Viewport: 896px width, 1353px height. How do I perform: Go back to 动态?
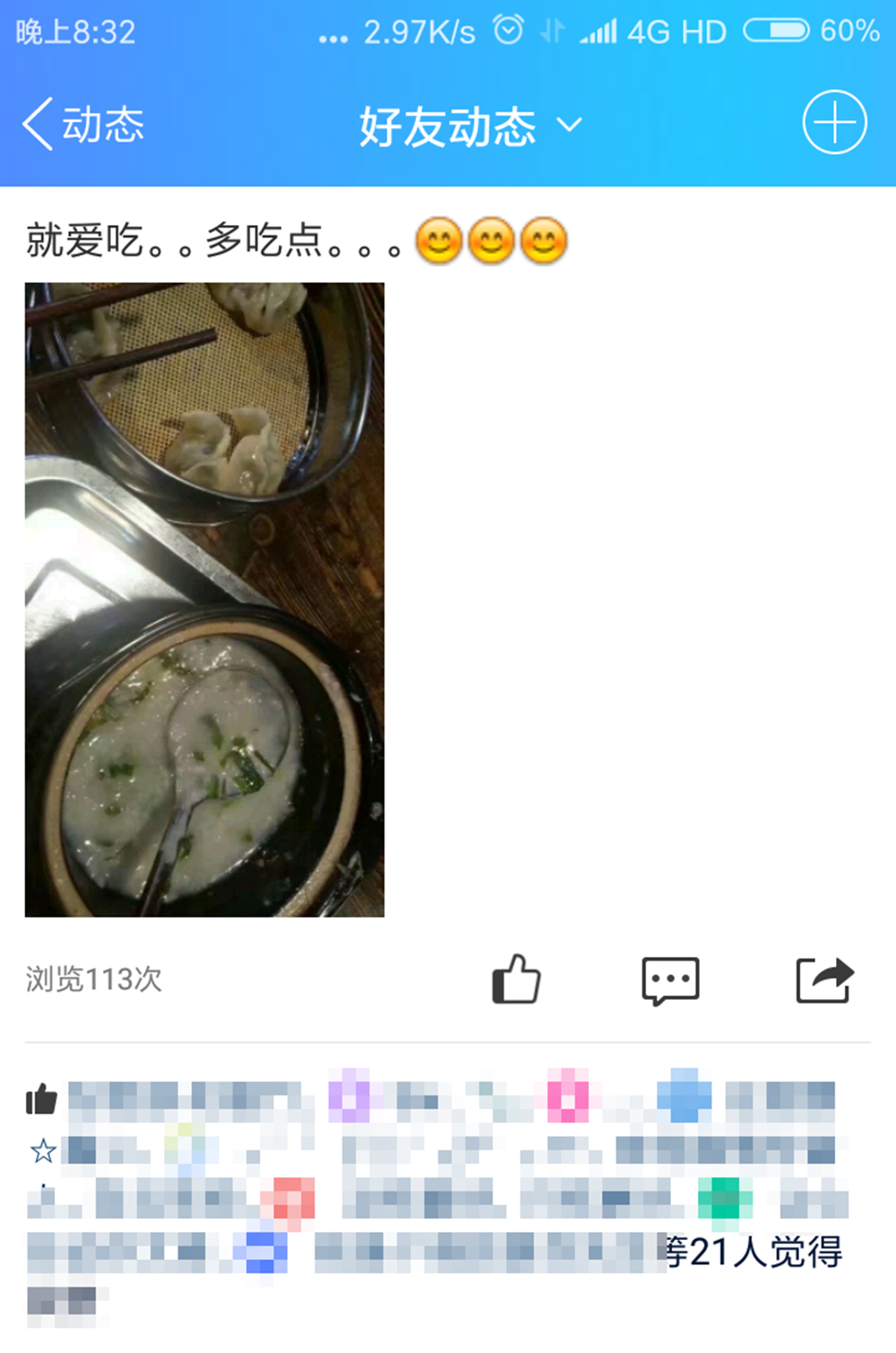point(82,124)
